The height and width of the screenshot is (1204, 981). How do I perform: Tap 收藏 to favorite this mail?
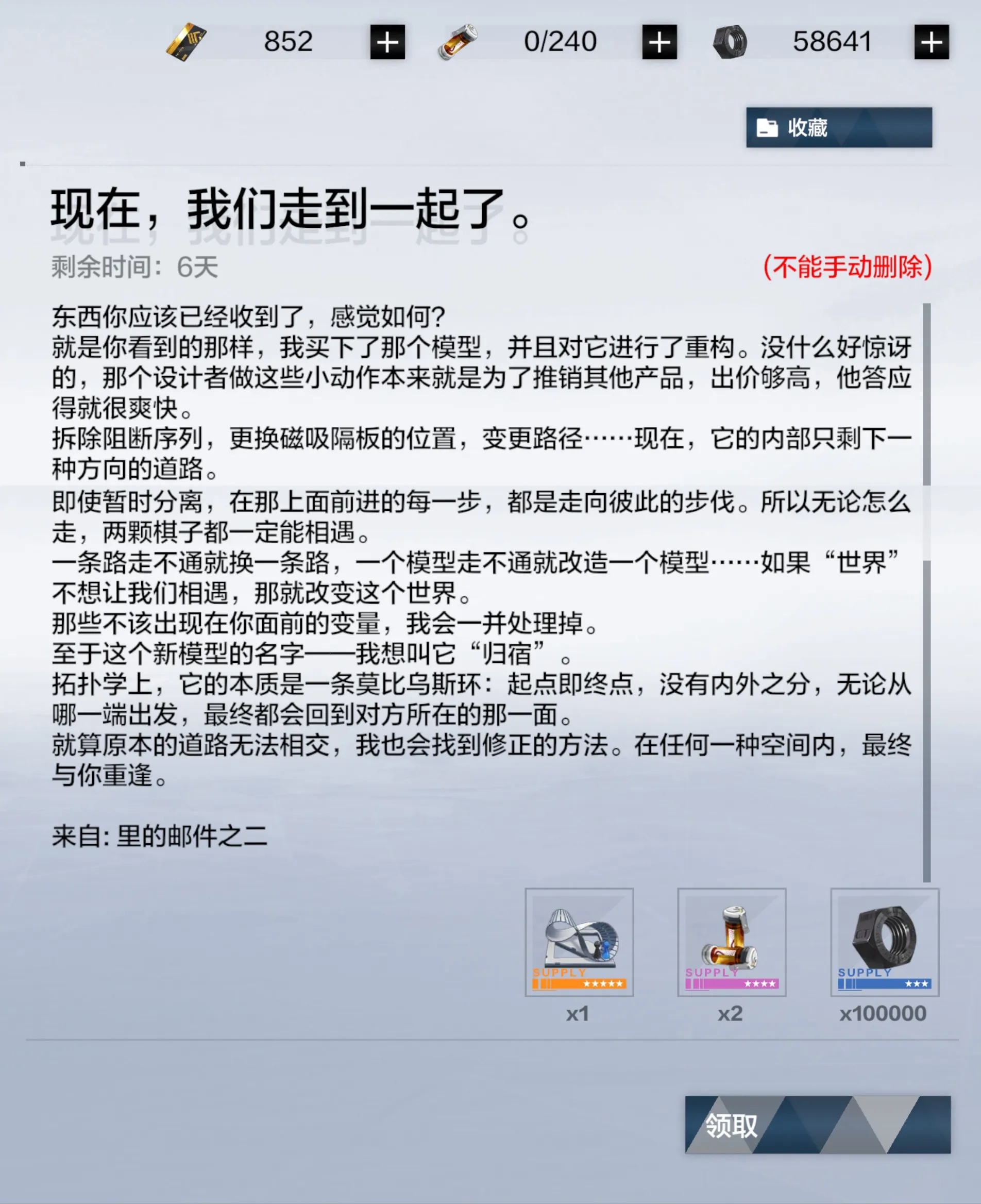(839, 127)
